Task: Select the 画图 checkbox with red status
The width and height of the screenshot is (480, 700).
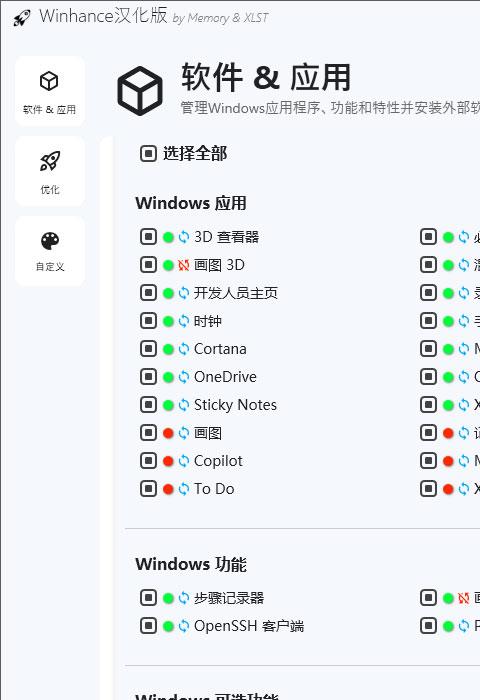Action: point(148,433)
